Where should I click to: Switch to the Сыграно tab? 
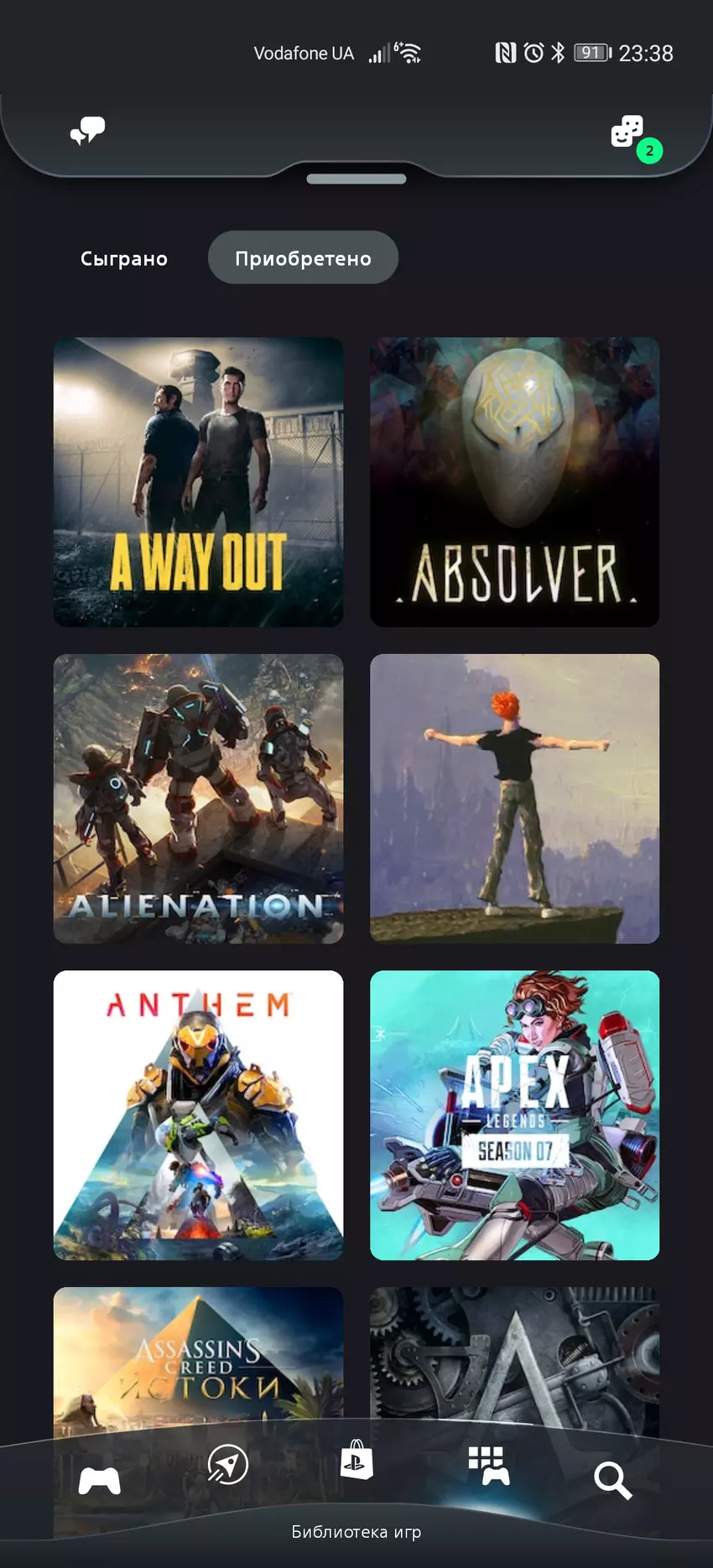pos(124,258)
